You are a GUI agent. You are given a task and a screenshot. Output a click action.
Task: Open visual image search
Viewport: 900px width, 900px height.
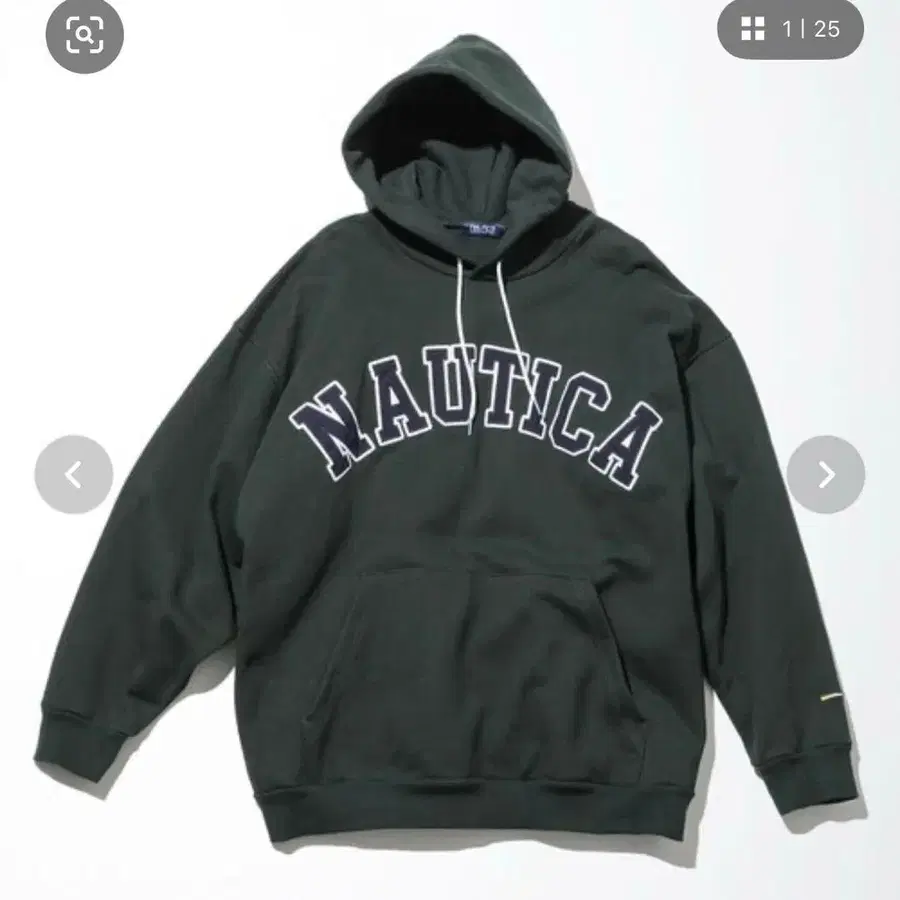click(x=84, y=34)
